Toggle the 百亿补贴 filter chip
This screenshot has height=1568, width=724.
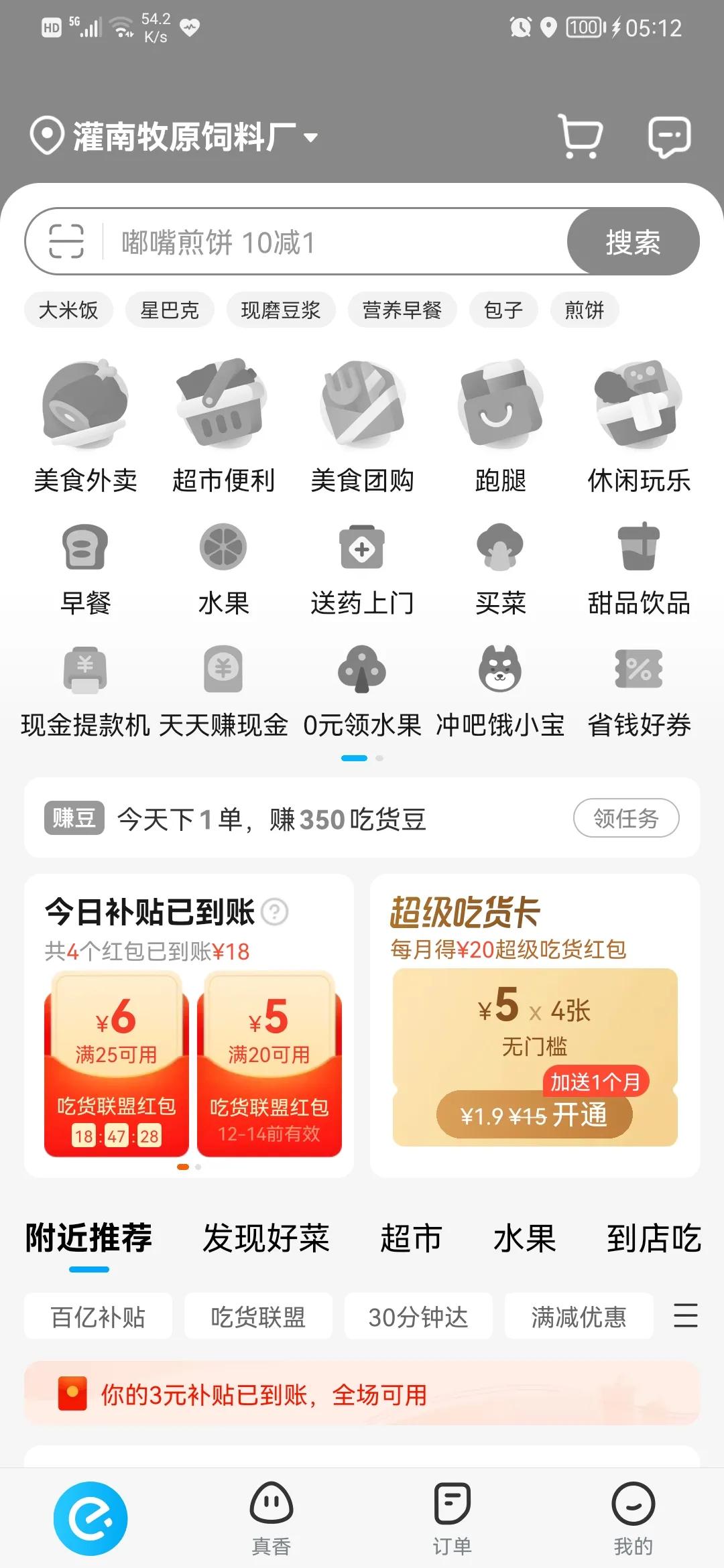pos(98,1315)
